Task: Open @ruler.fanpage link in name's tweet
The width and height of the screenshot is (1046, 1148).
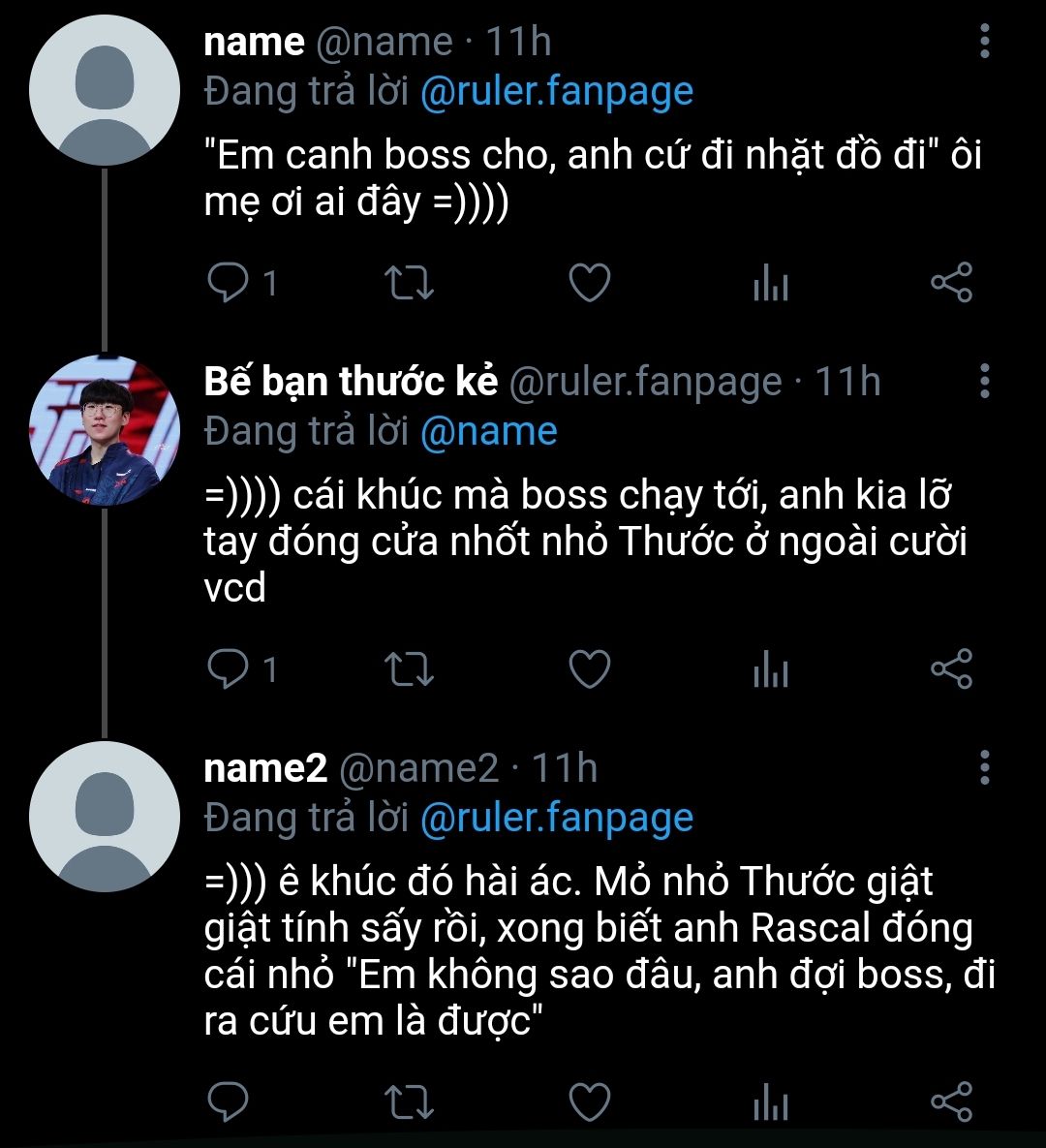Action: [557, 92]
